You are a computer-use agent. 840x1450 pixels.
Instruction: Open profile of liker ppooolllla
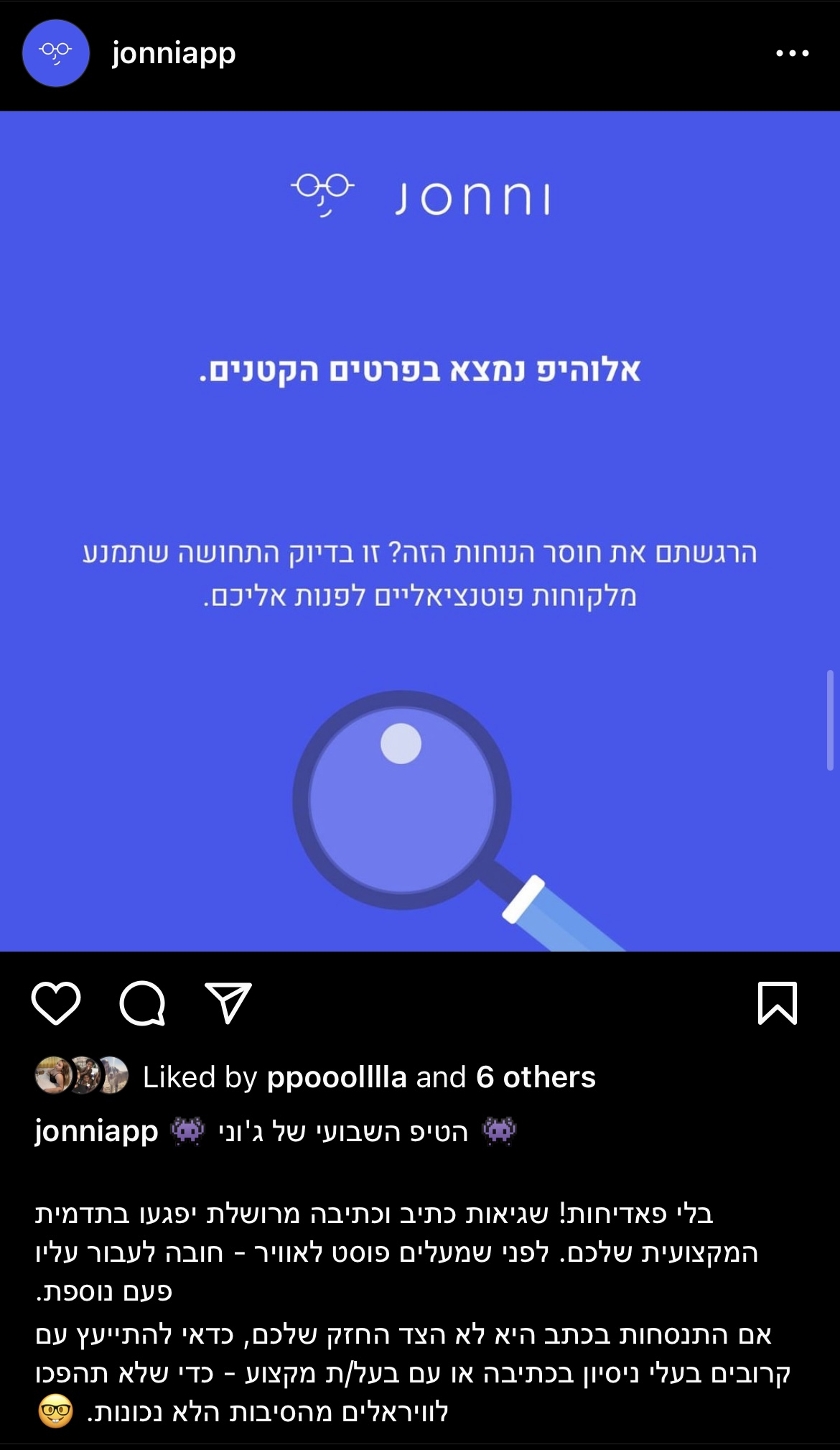(x=336, y=1077)
